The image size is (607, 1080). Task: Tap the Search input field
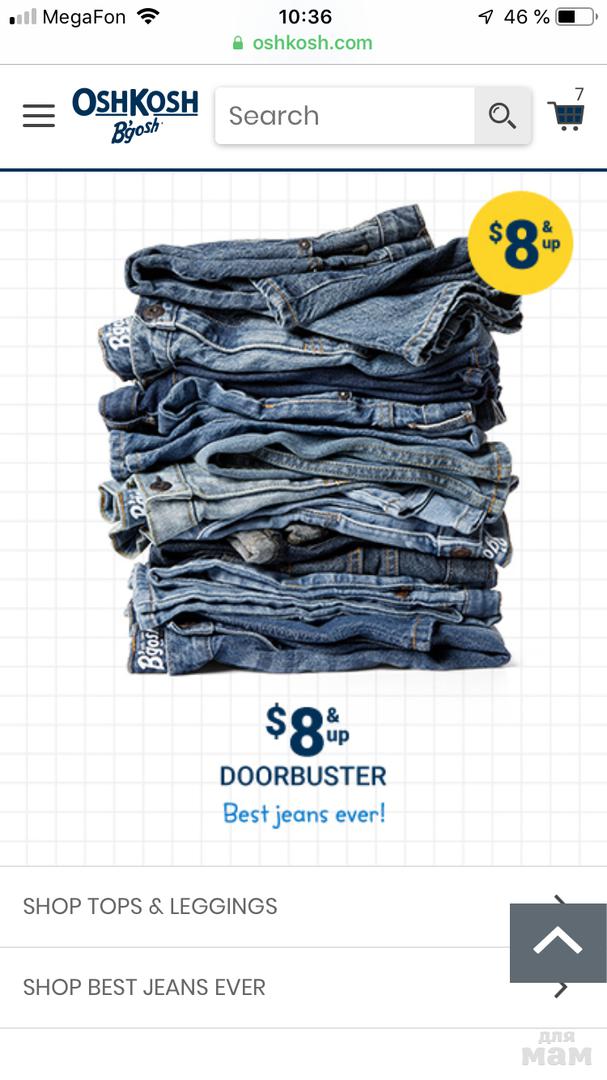pos(343,116)
